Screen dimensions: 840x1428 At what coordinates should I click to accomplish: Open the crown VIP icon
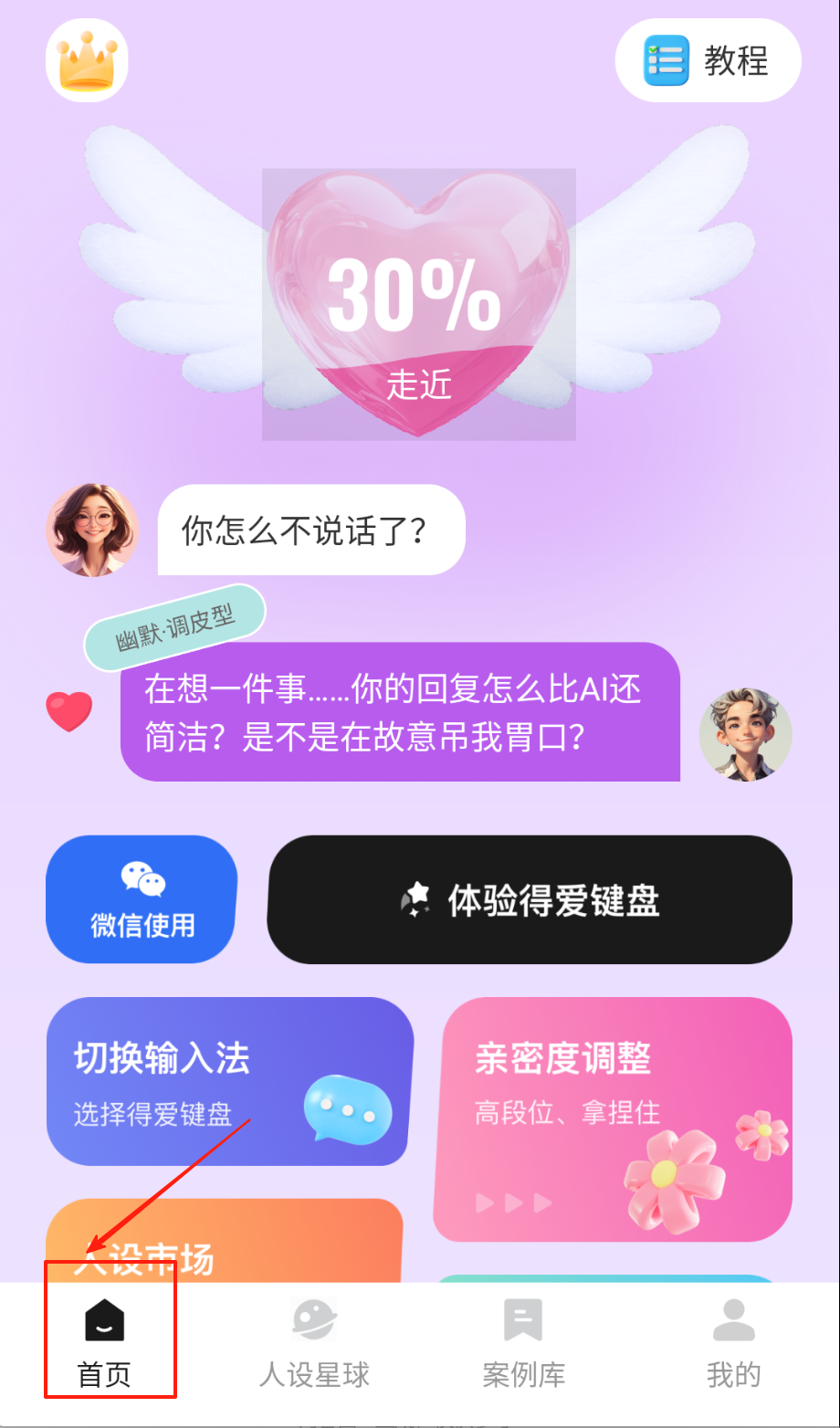[x=87, y=60]
